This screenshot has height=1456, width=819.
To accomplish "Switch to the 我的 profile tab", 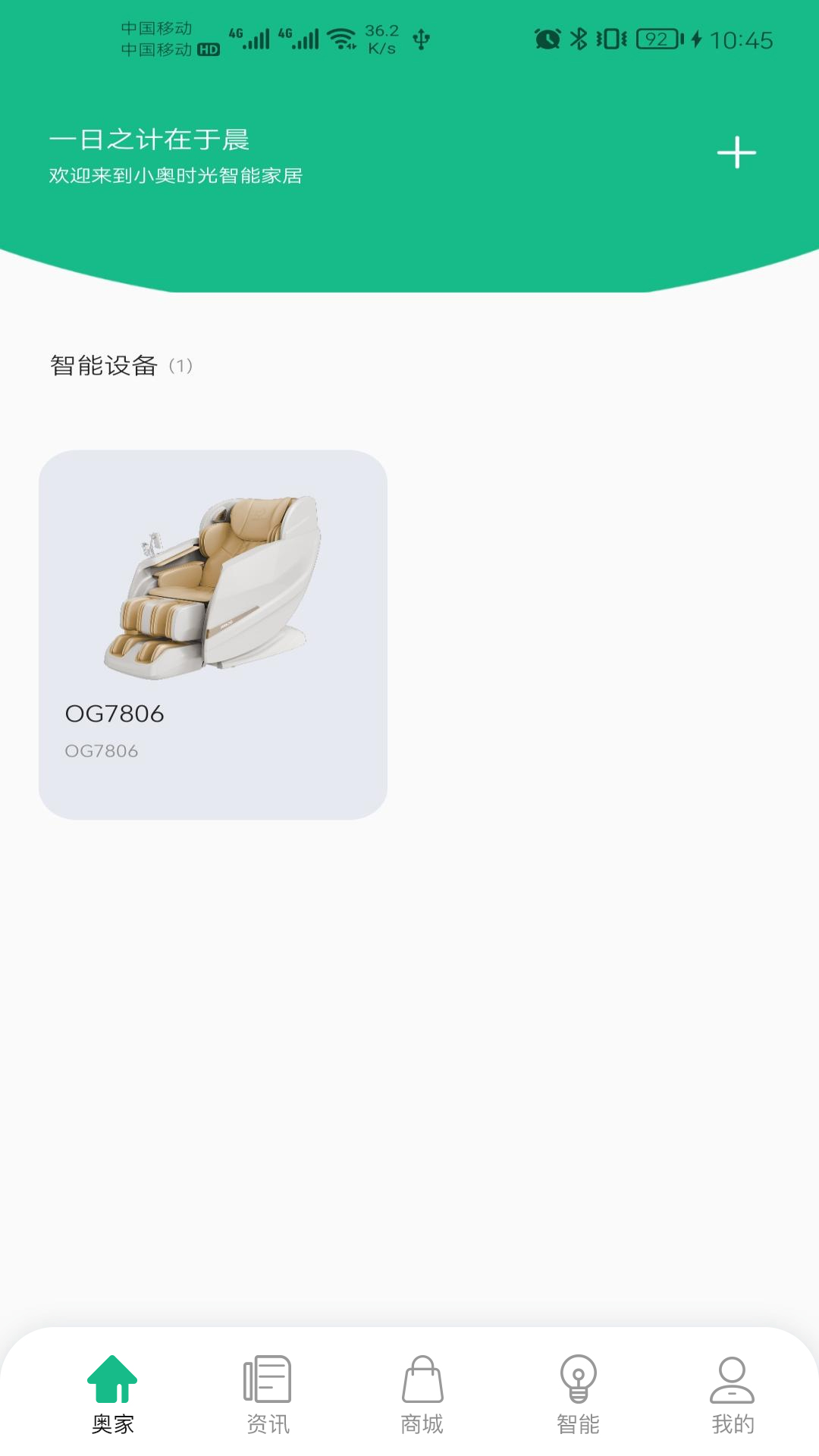I will click(x=733, y=1394).
